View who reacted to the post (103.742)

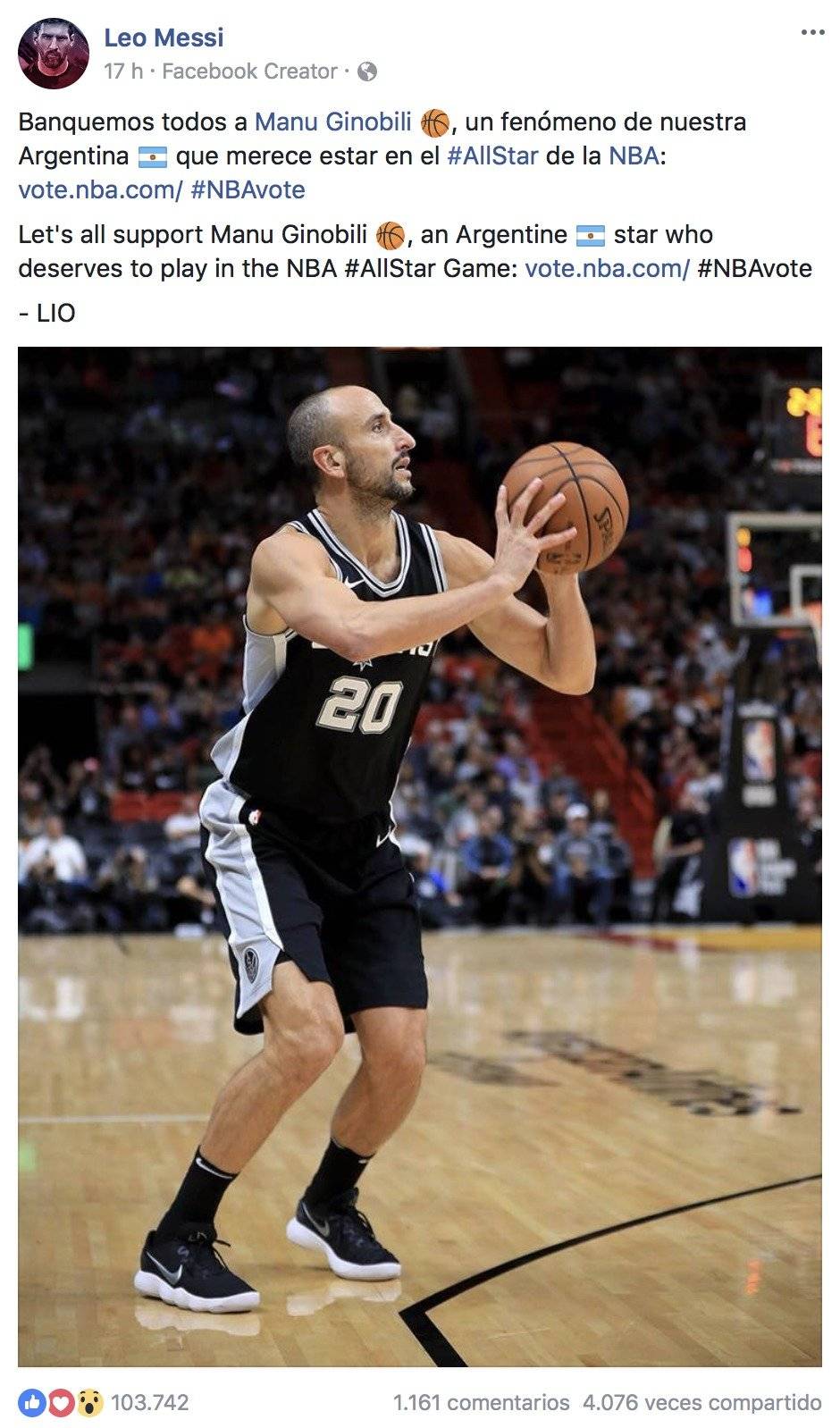(148, 1402)
